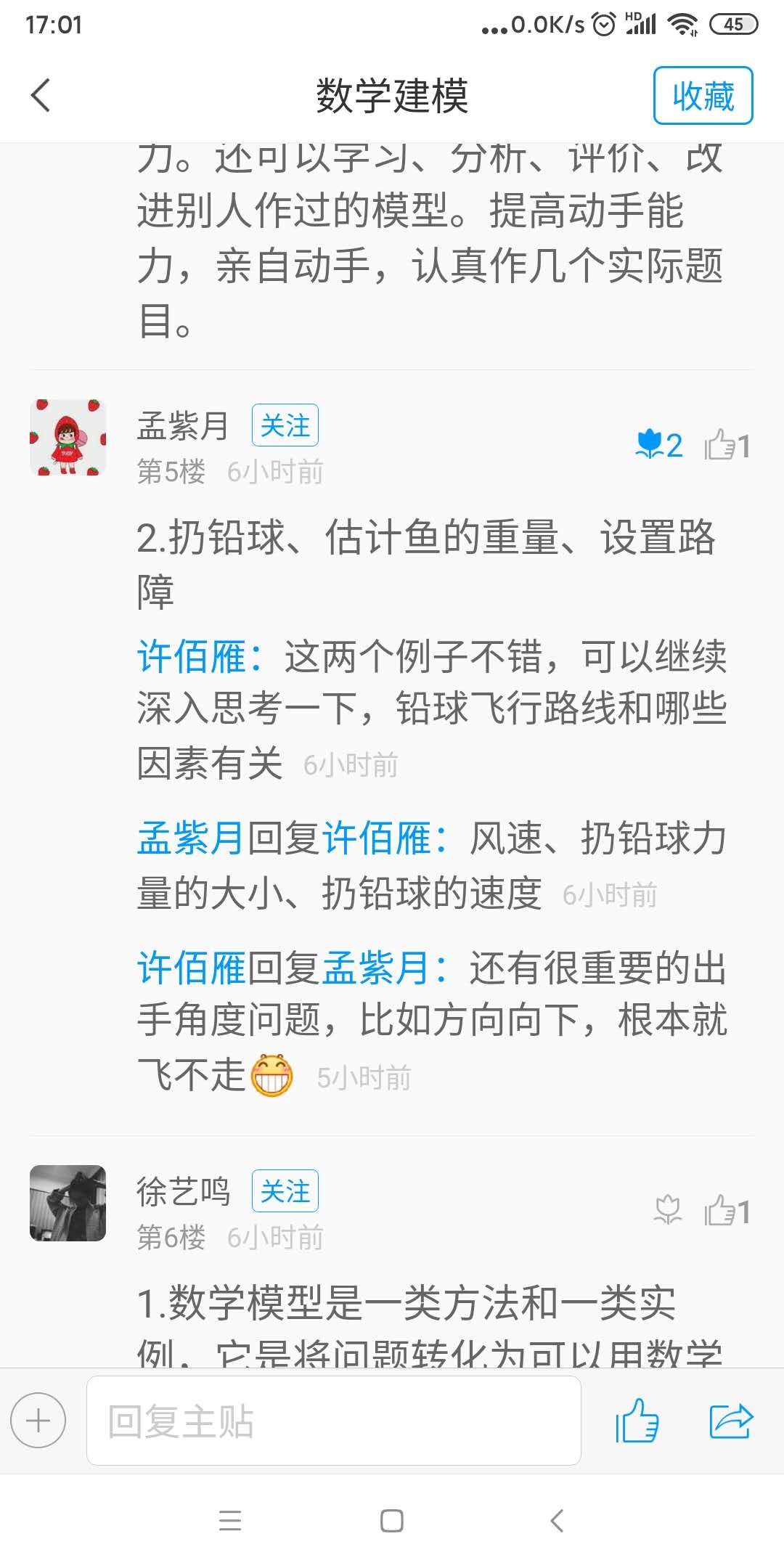Open the plus attachment button
Image resolution: width=784 pixels, height=1568 pixels.
point(38,1421)
